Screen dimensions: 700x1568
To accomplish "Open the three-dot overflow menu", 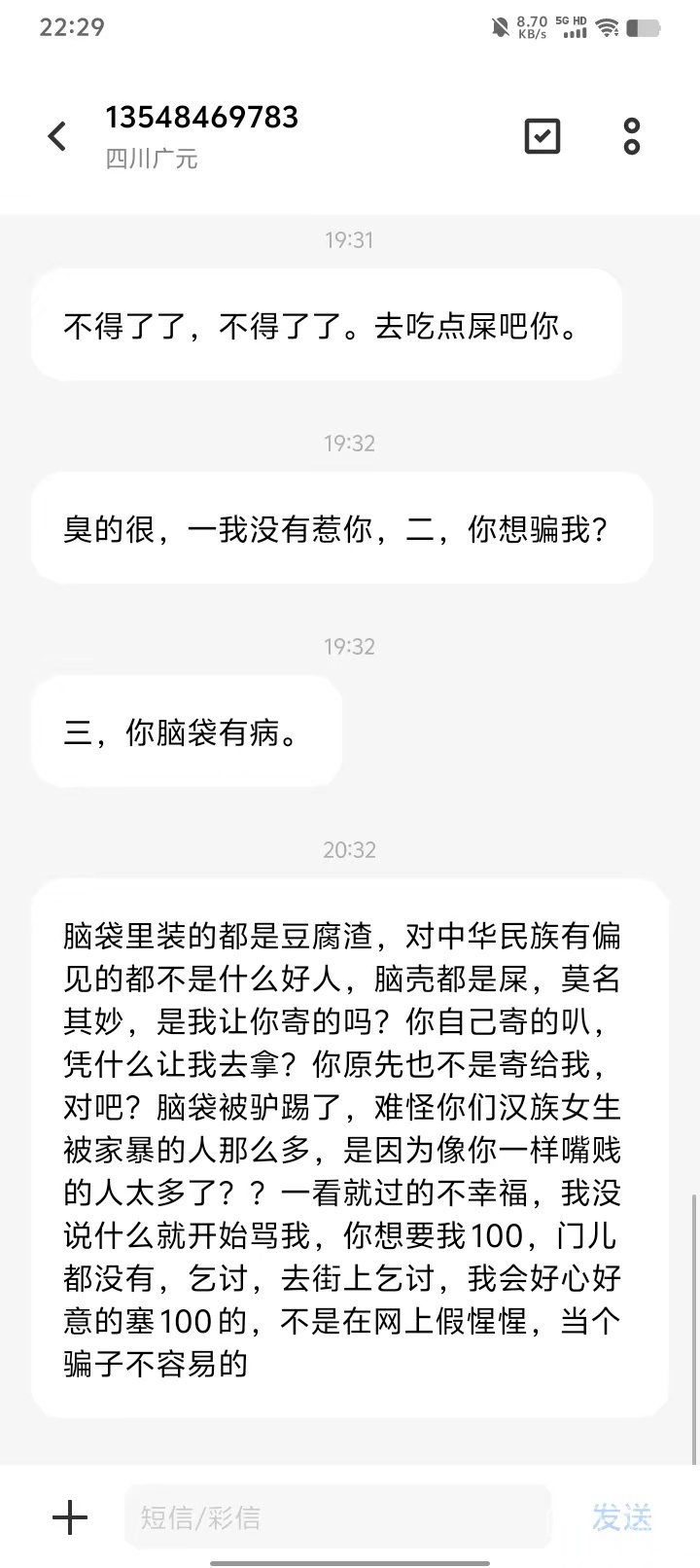I will pos(632,136).
